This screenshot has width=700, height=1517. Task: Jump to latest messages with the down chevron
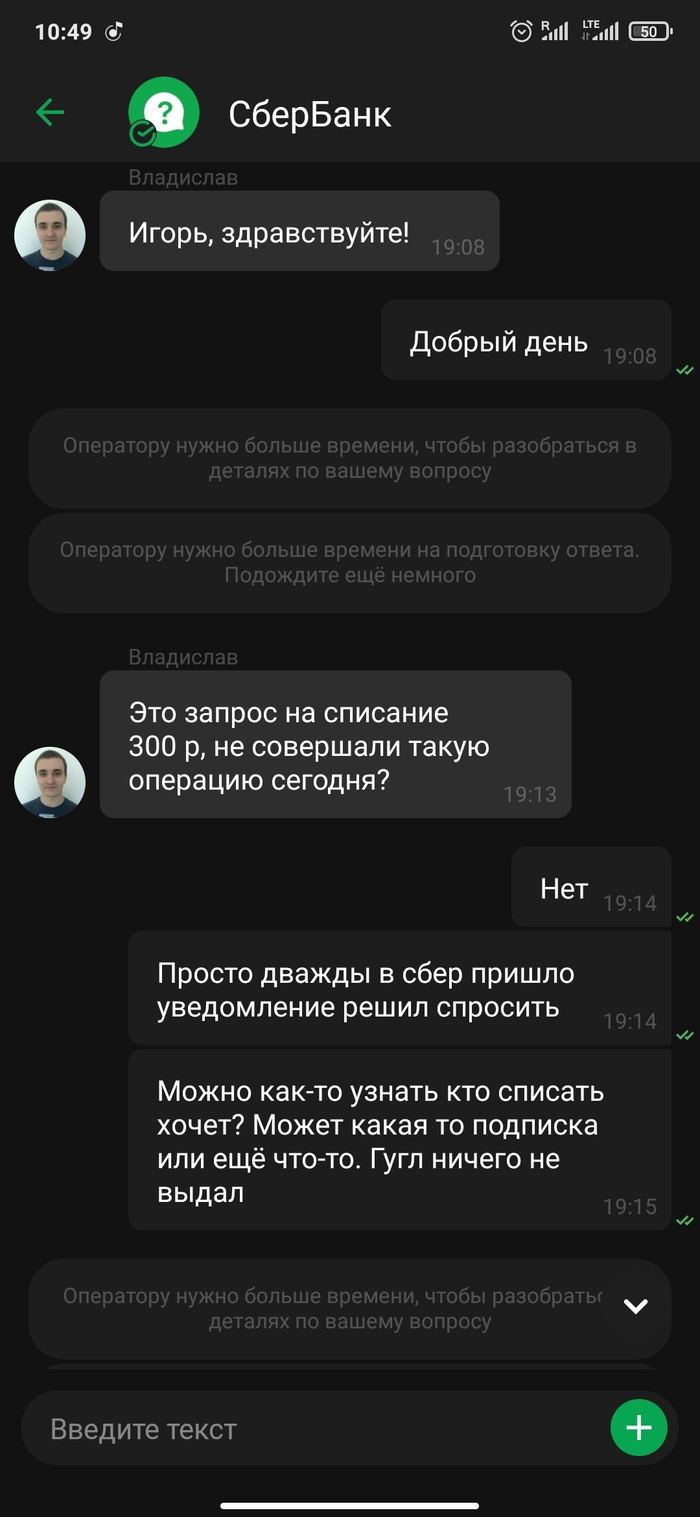pyautogui.click(x=636, y=1306)
